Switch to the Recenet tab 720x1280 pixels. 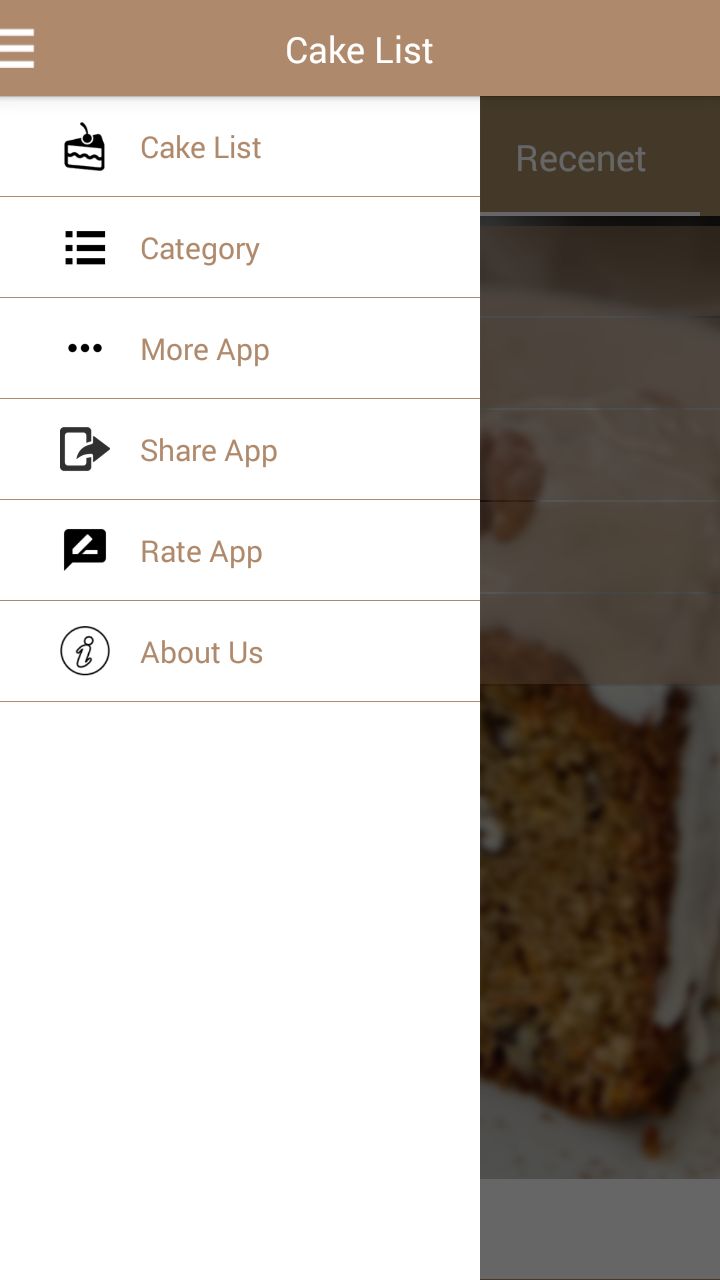(x=581, y=159)
